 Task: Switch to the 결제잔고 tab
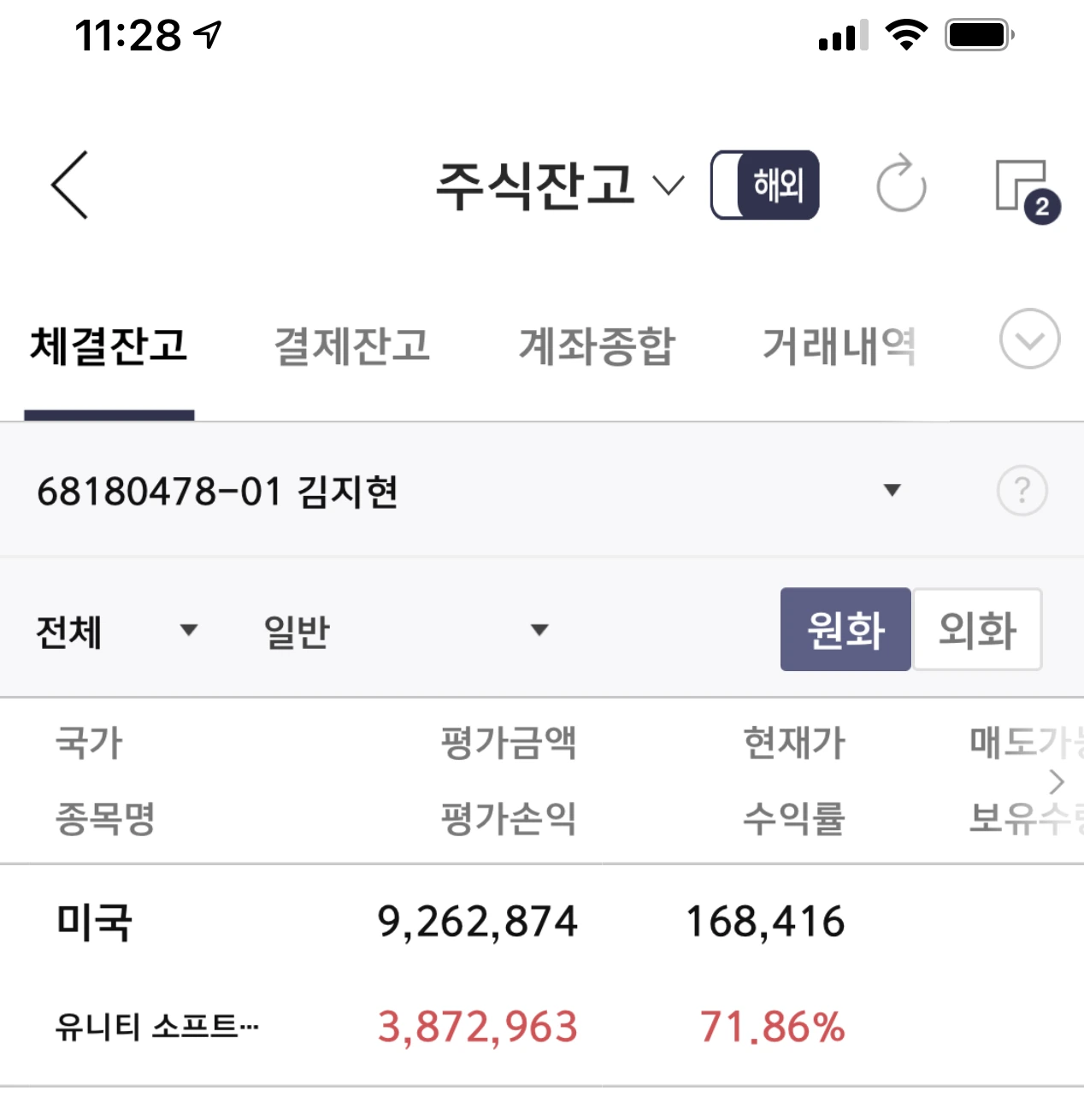pos(351,346)
